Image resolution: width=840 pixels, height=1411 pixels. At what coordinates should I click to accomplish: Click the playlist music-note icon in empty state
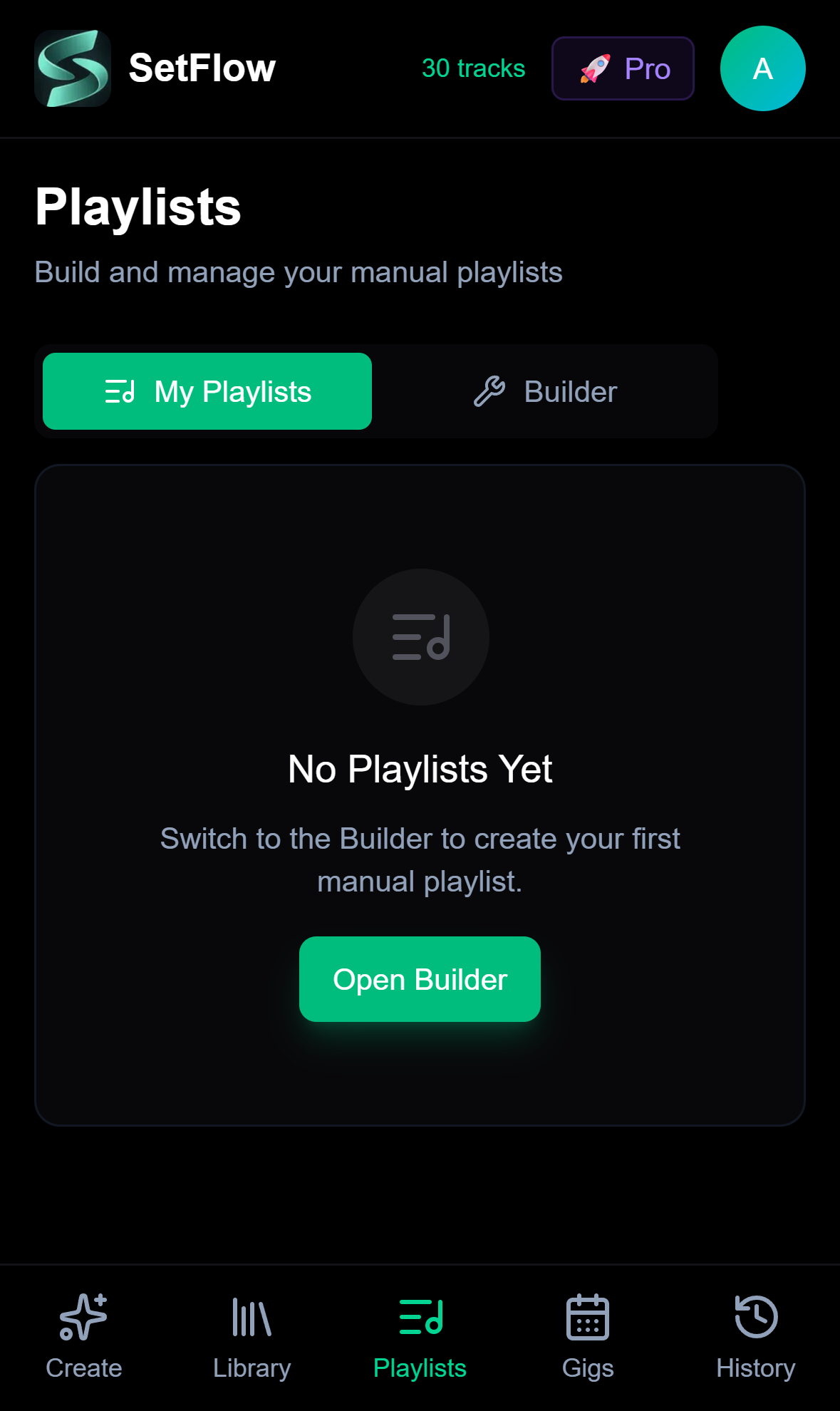click(420, 636)
